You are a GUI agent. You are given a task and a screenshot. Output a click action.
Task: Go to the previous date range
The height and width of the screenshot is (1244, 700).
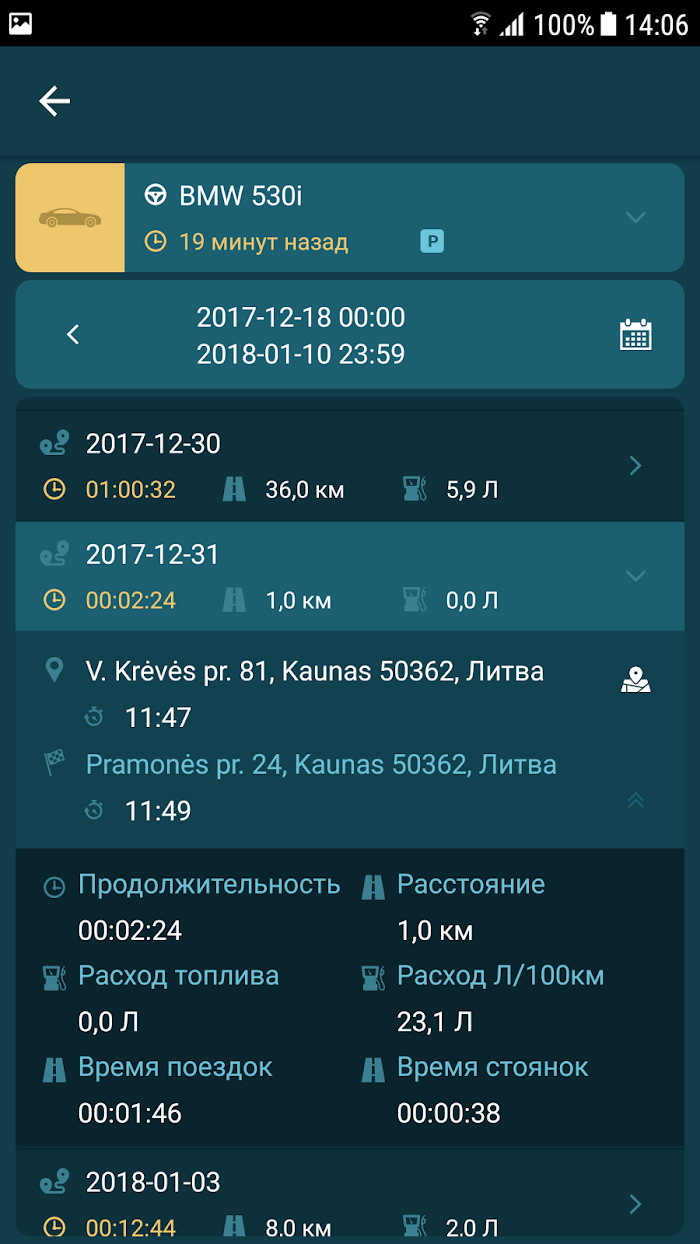pos(72,334)
